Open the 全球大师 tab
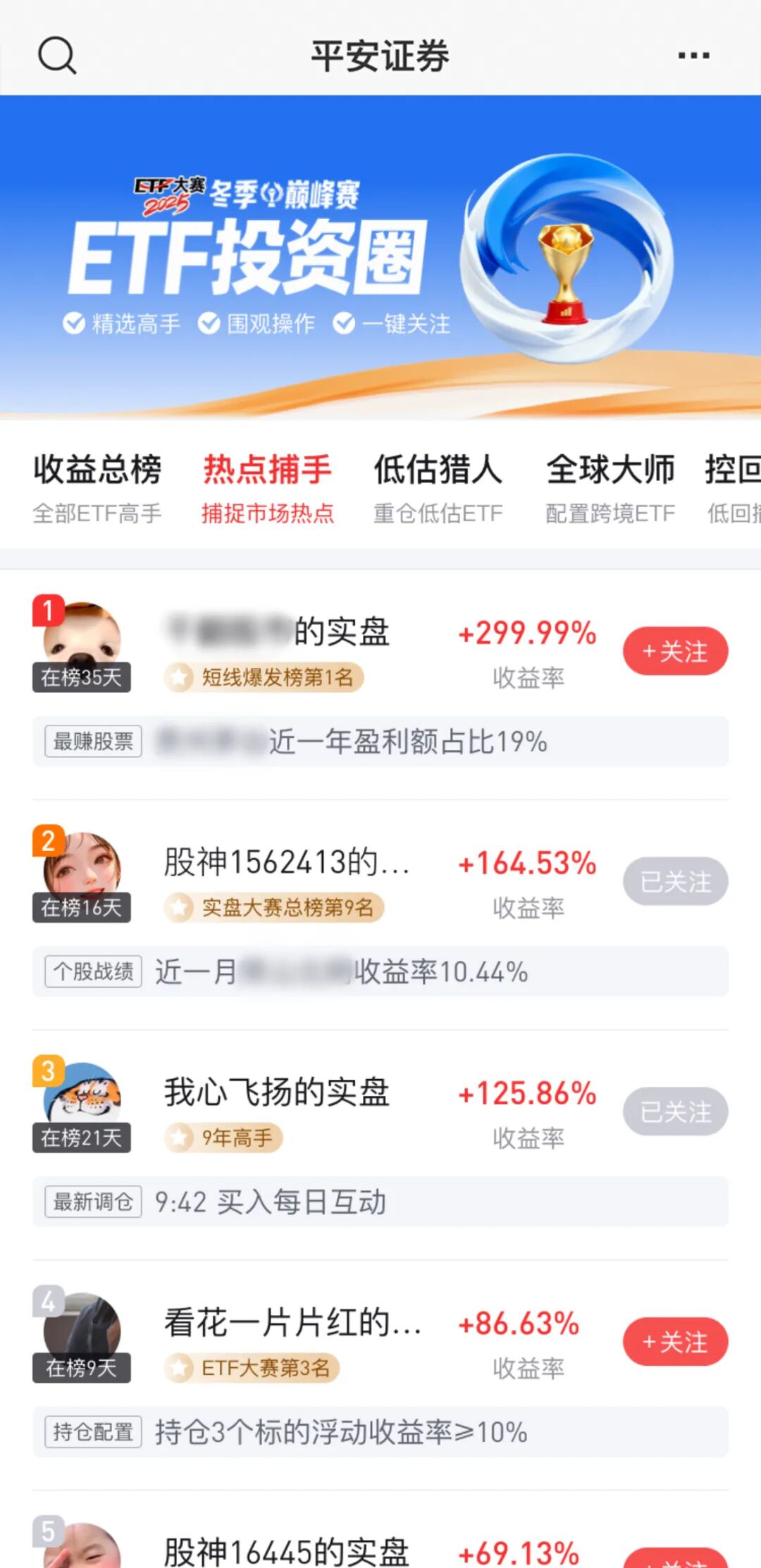This screenshot has width=761, height=1568. [x=610, y=486]
